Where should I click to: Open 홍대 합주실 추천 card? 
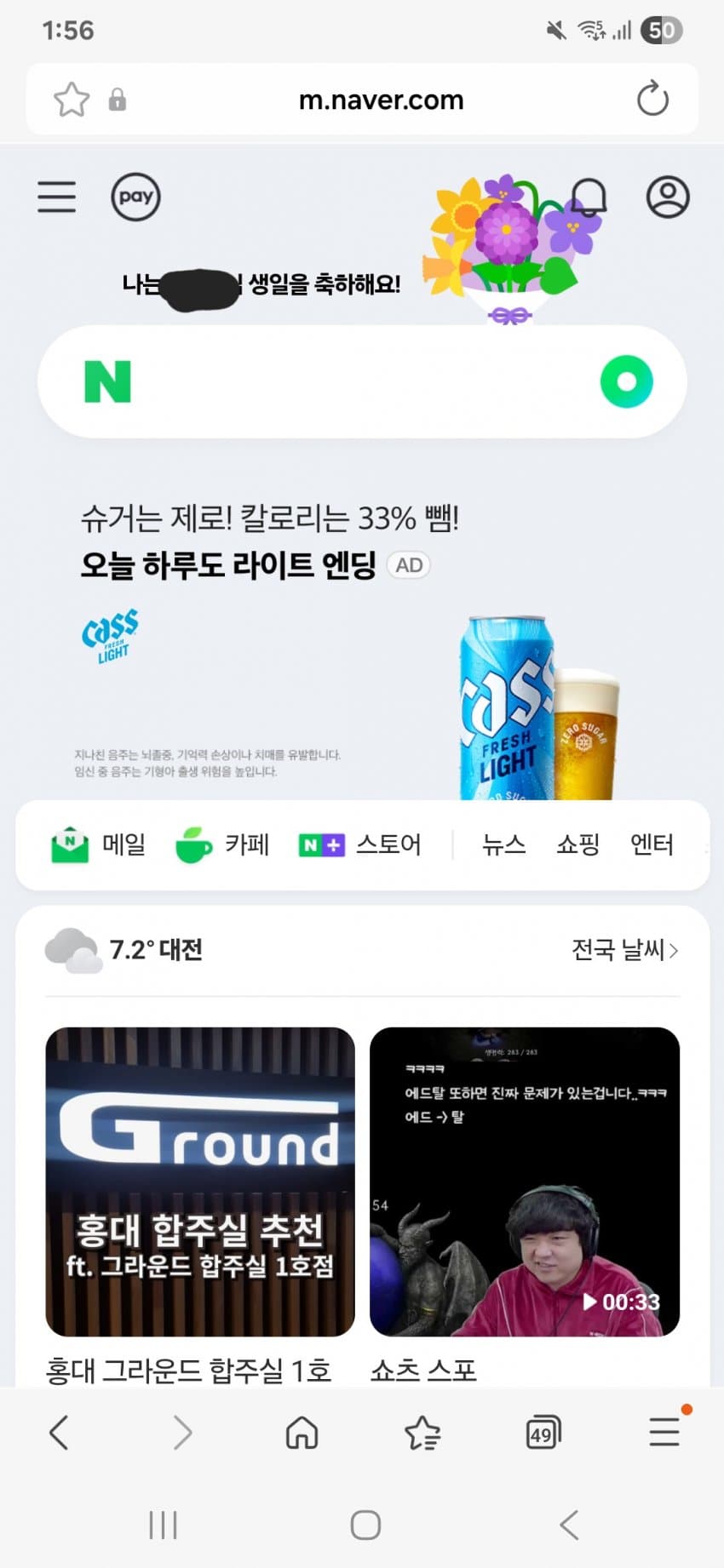[x=200, y=1182]
